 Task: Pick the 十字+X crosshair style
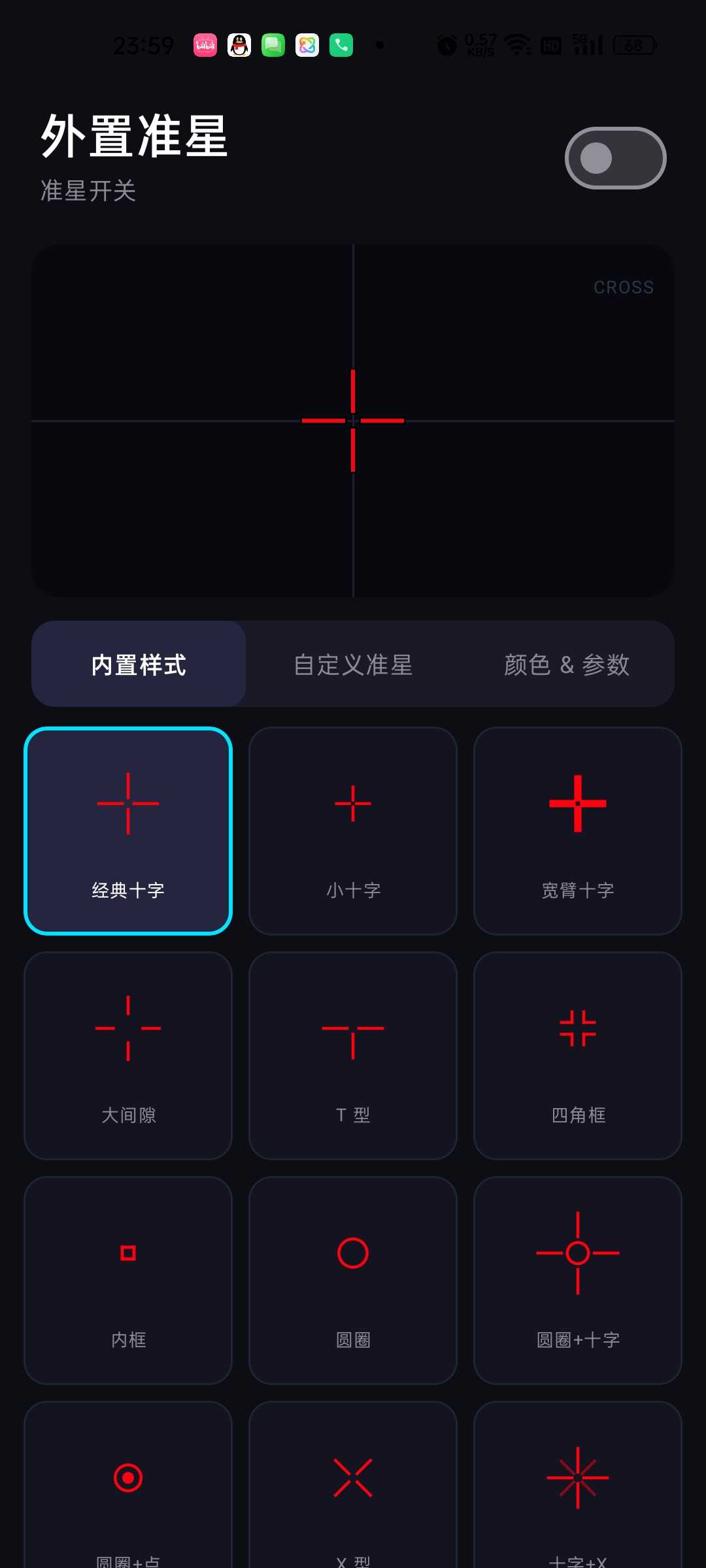coord(578,1484)
